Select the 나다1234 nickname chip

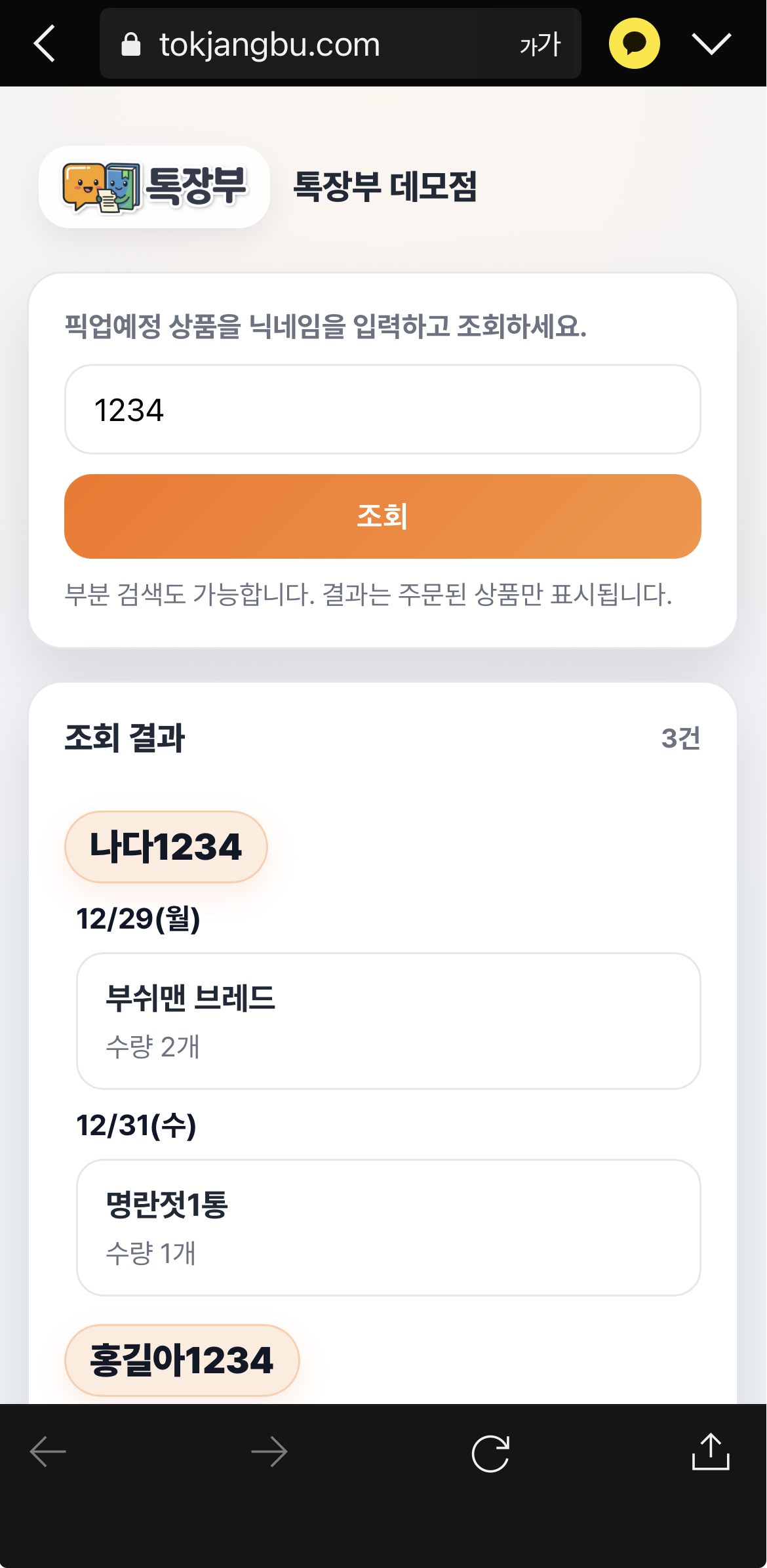pyautogui.click(x=166, y=846)
